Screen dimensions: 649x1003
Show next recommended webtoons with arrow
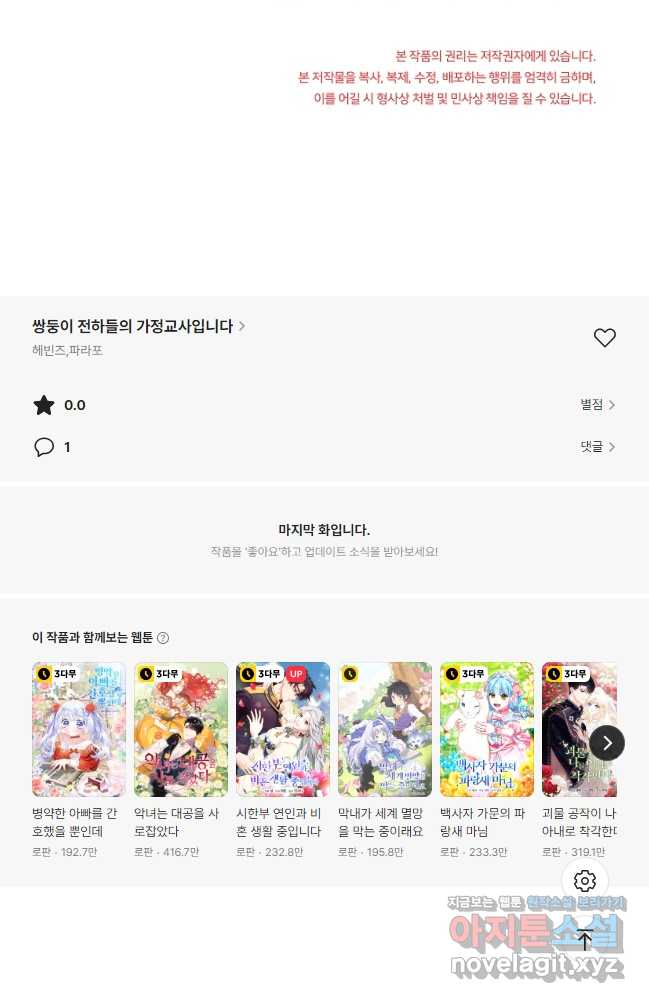[x=606, y=743]
